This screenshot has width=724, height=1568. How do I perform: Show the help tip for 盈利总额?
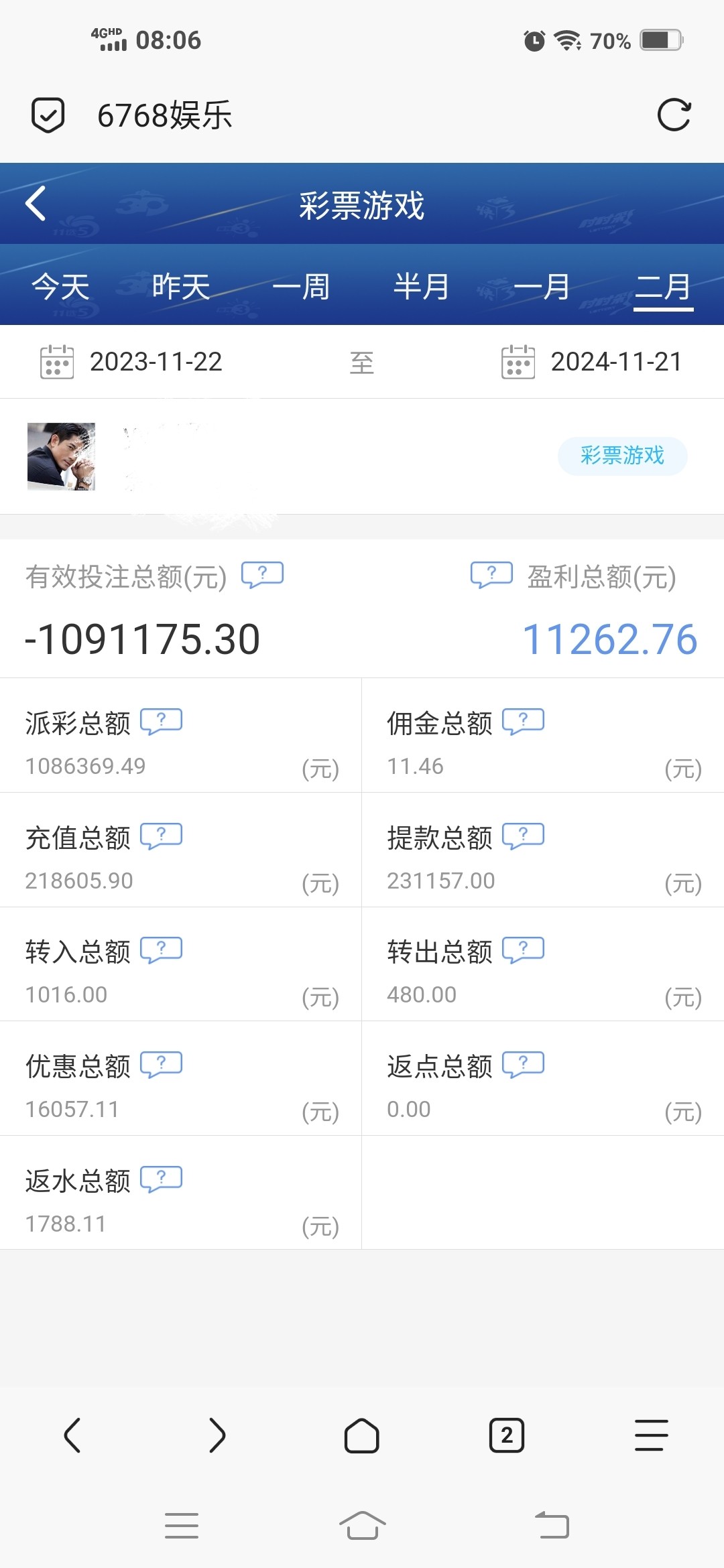491,574
